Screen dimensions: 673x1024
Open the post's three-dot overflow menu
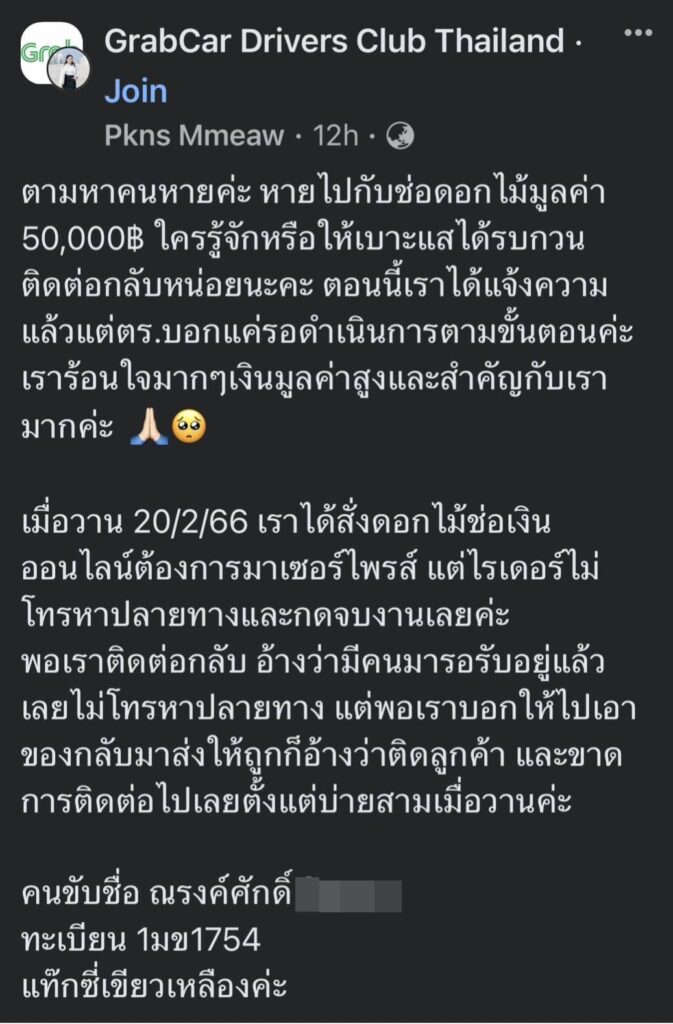click(x=638, y=33)
